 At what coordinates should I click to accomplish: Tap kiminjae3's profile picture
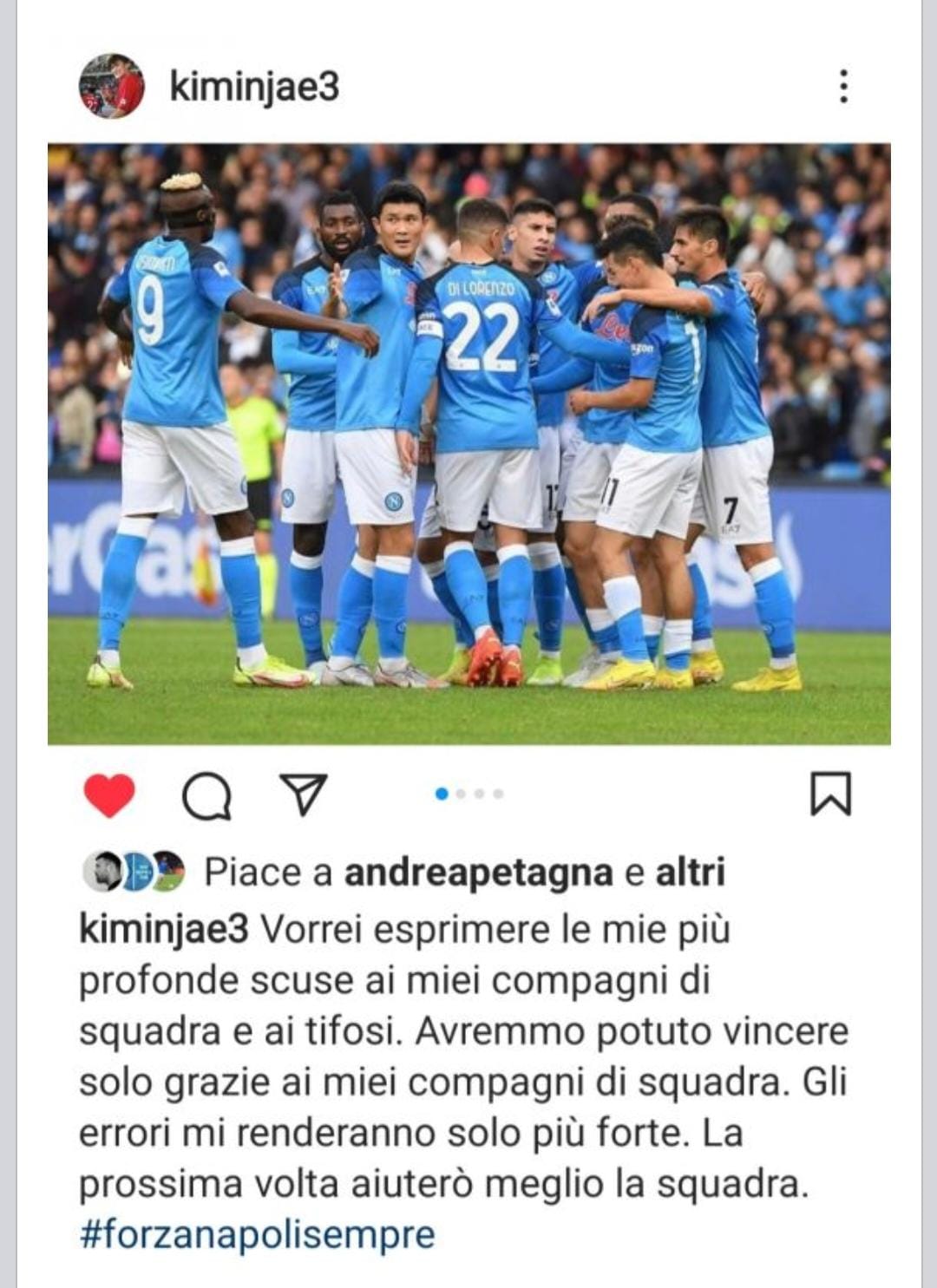coord(112,87)
